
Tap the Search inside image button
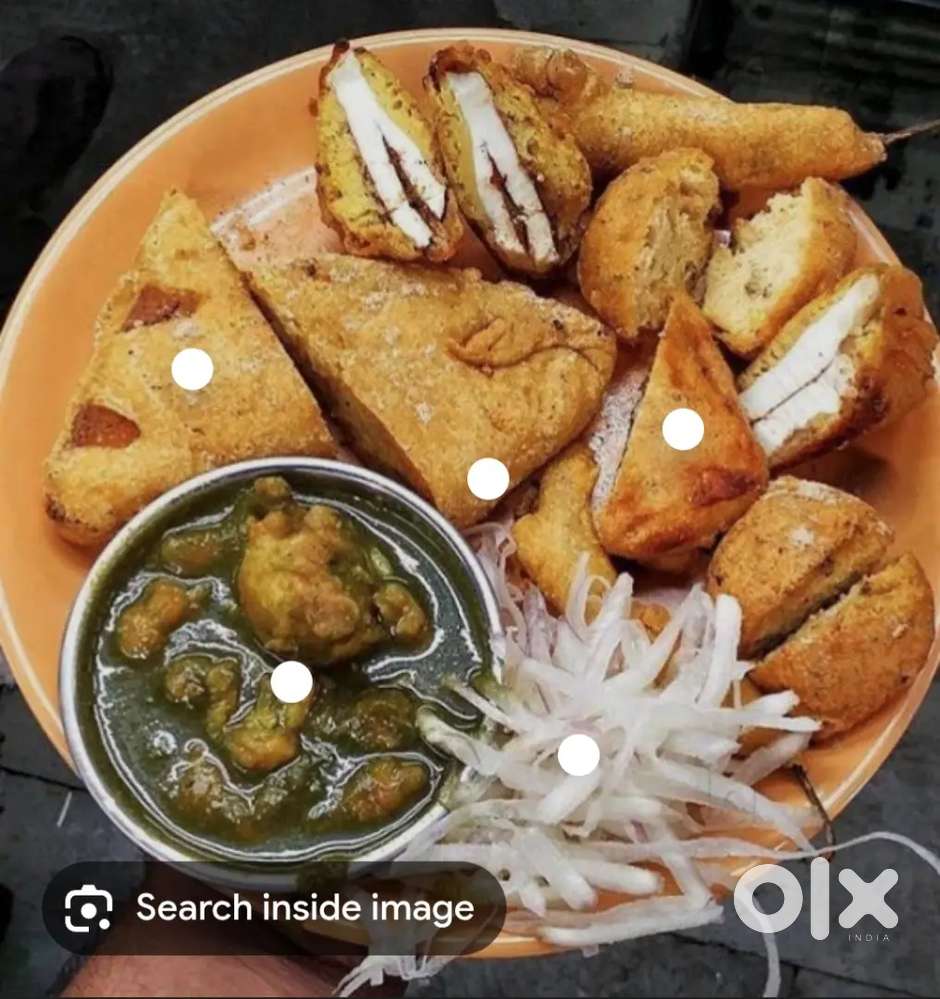click(x=273, y=908)
